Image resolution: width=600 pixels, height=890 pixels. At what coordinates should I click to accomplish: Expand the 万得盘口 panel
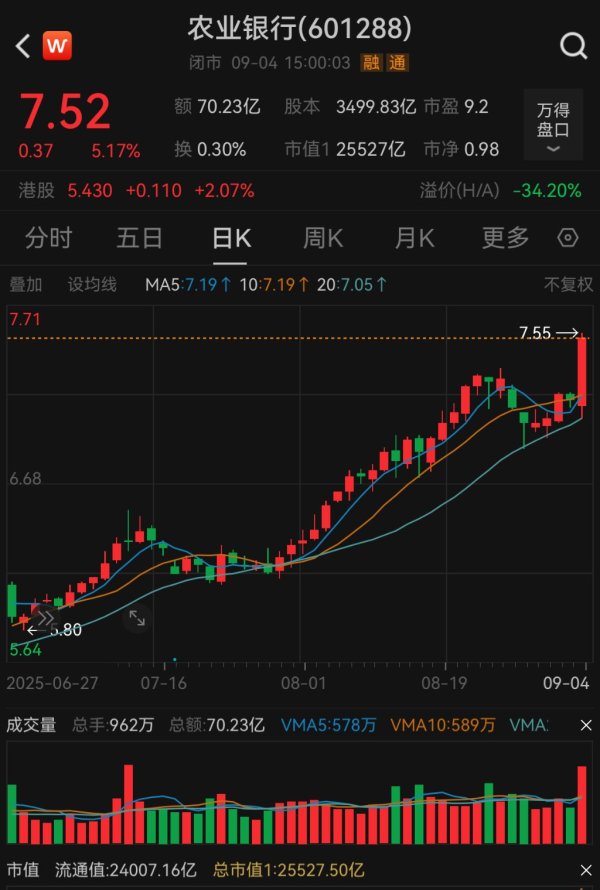pos(553,126)
